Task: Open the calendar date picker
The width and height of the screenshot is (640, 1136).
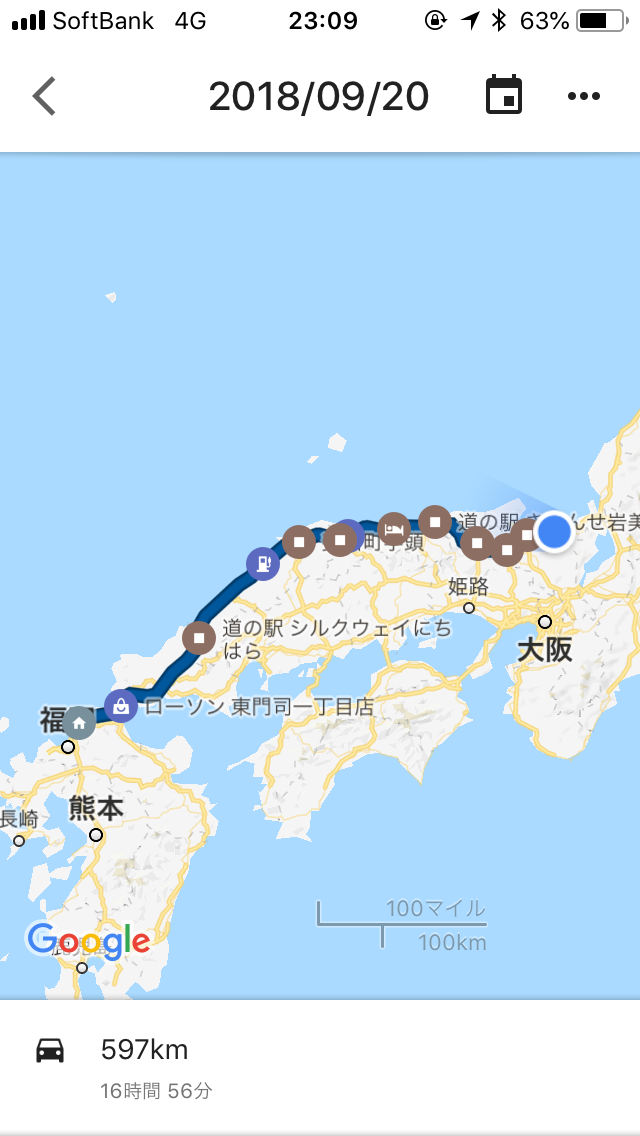Action: pos(504,95)
